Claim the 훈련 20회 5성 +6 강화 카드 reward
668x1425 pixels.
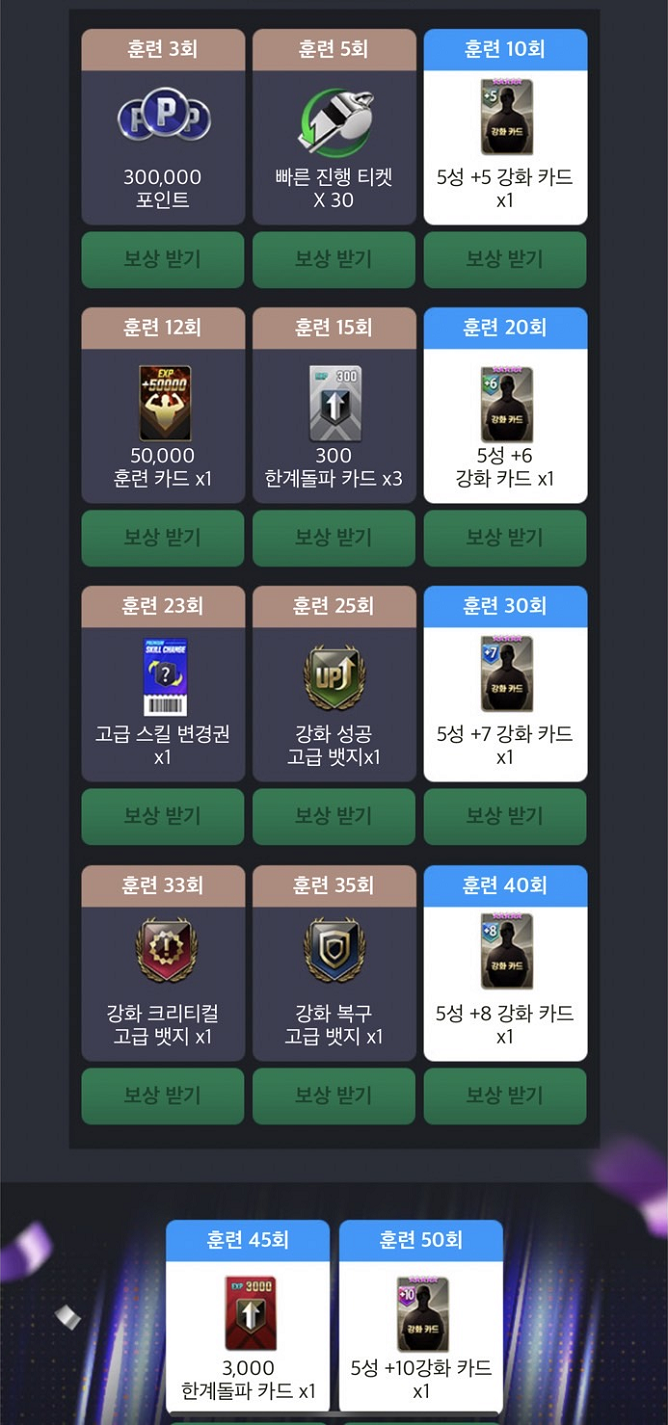(505, 538)
